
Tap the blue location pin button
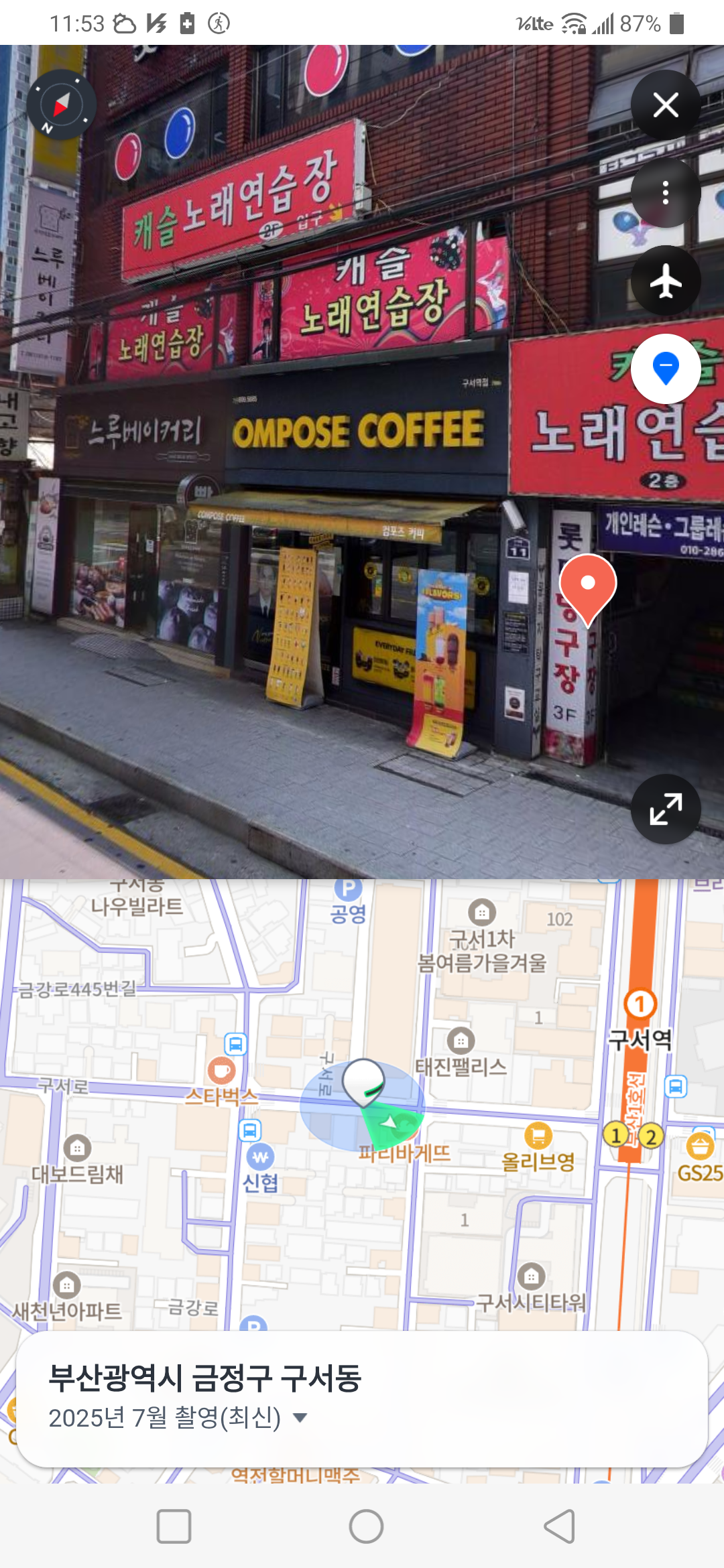click(666, 369)
